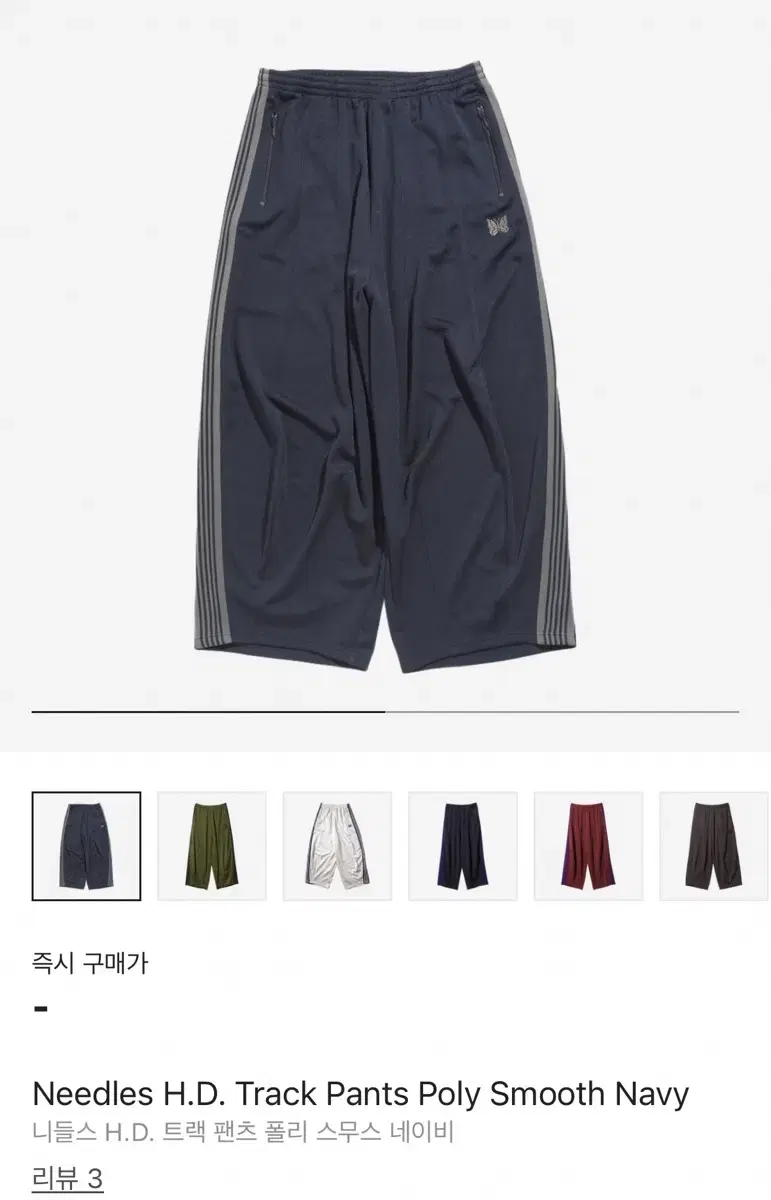
Task: Select the burgundy red color variant thumbnail
Action: point(586,843)
